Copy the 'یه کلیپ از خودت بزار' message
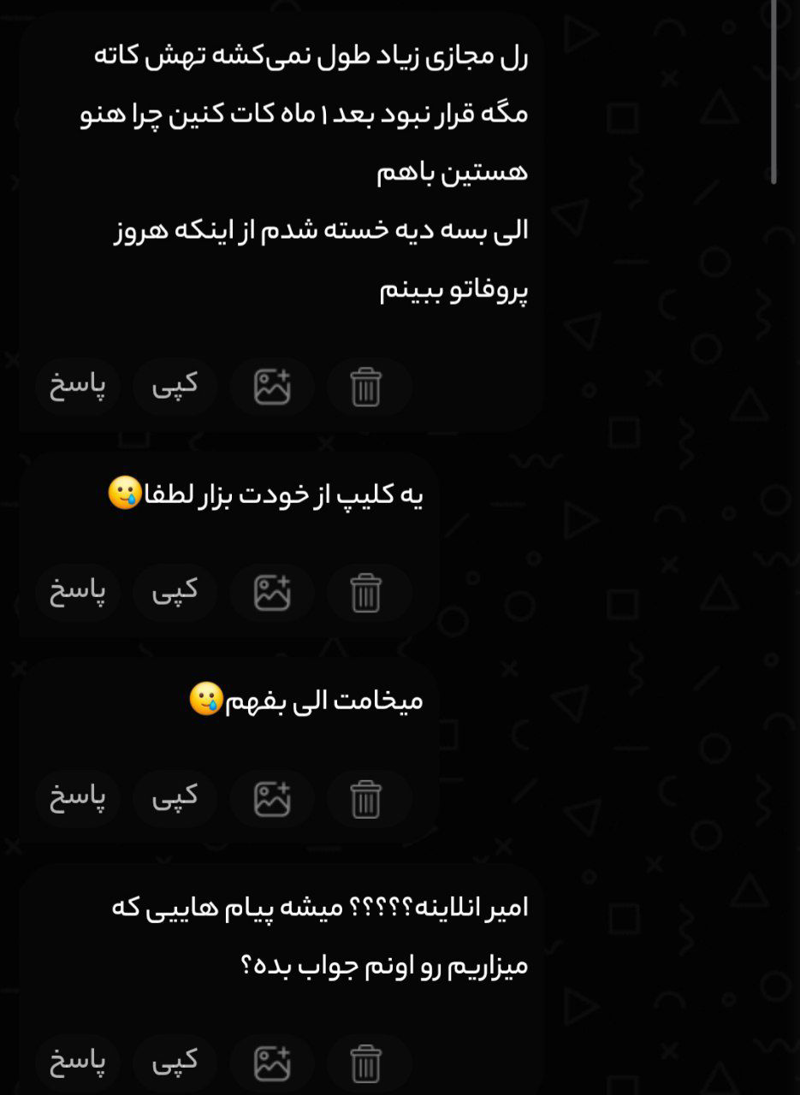 (175, 593)
